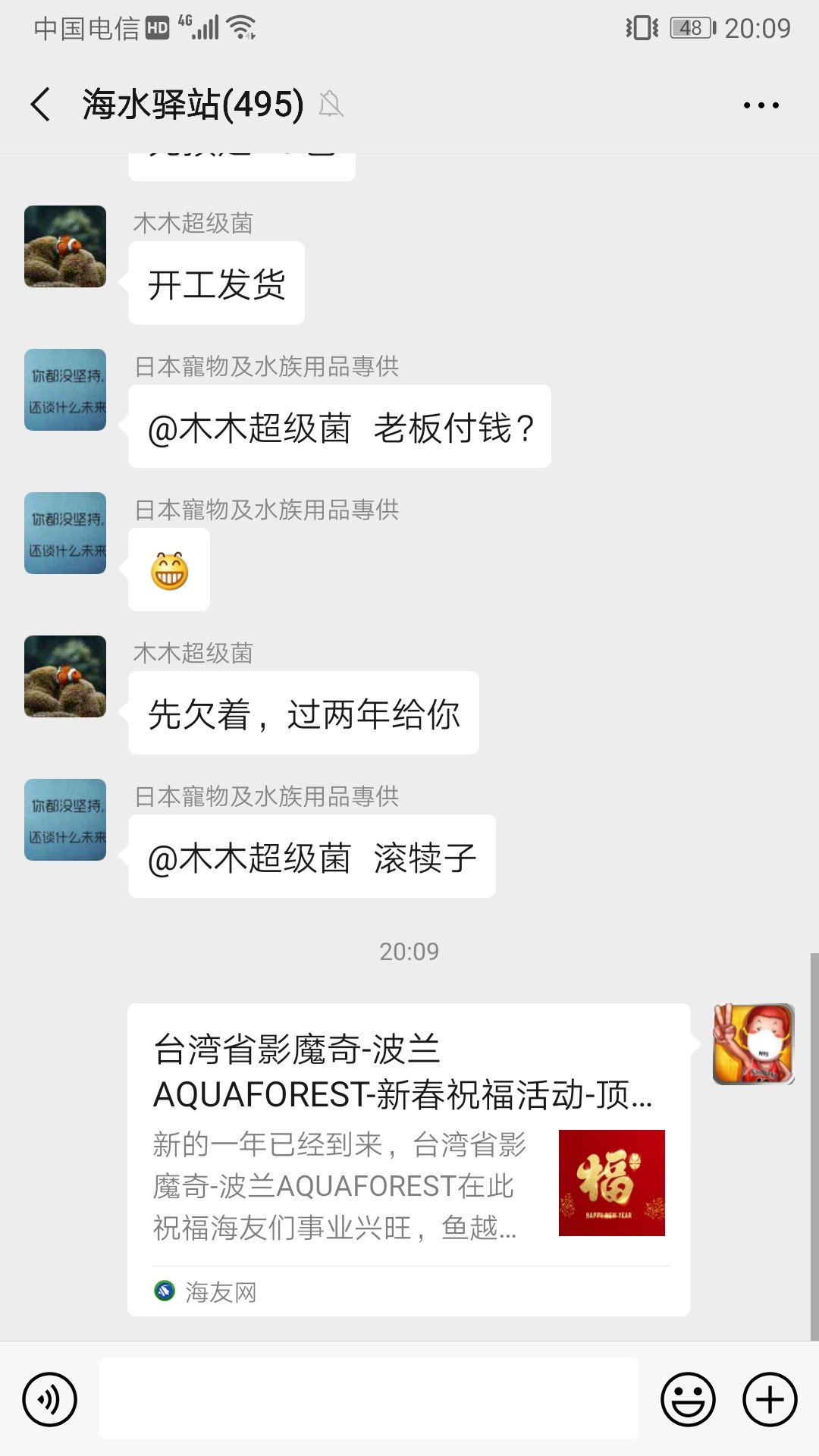Switch to voice message input
The width and height of the screenshot is (819, 1456).
pos(50,1399)
